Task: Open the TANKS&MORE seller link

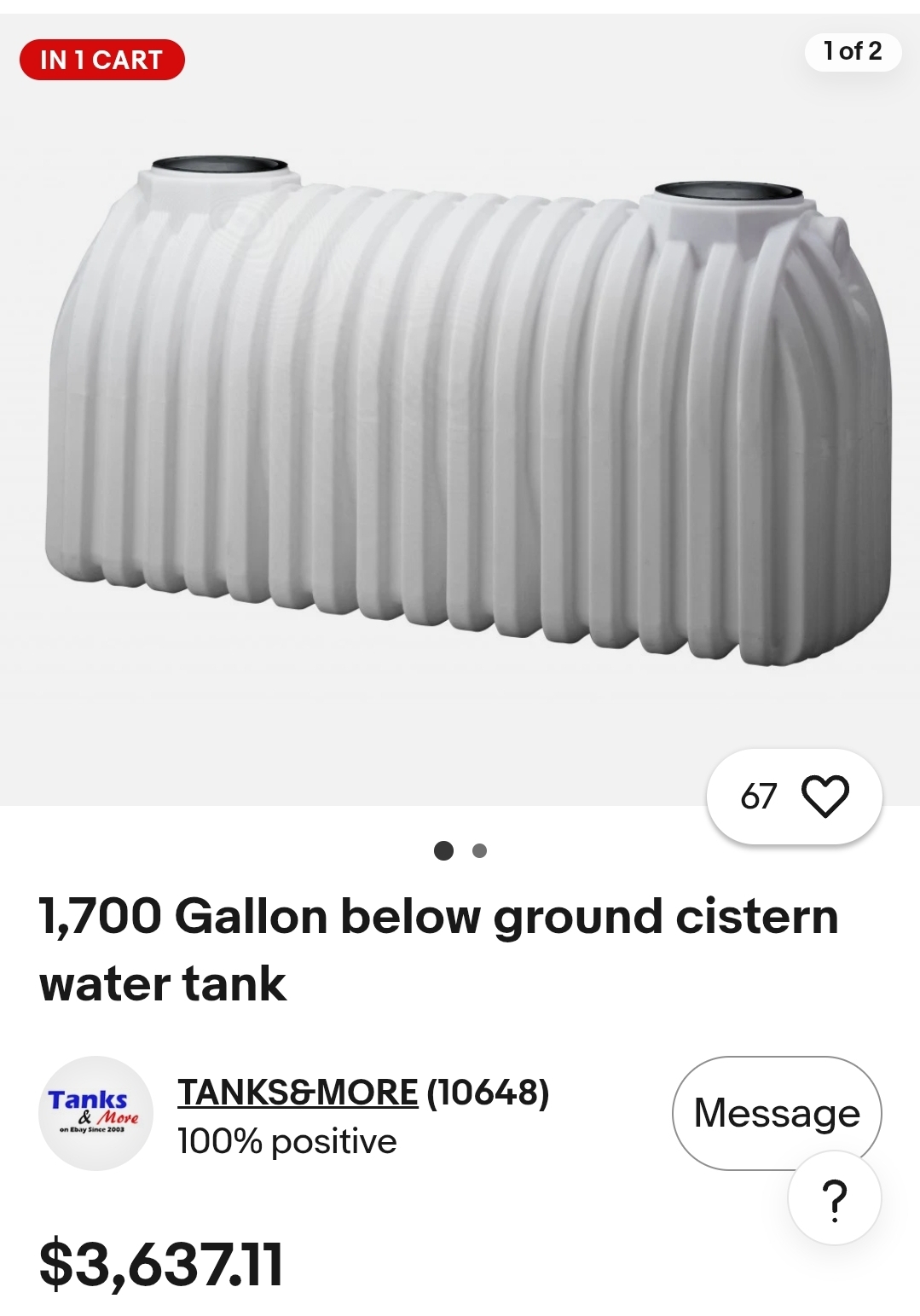Action: [x=298, y=1092]
